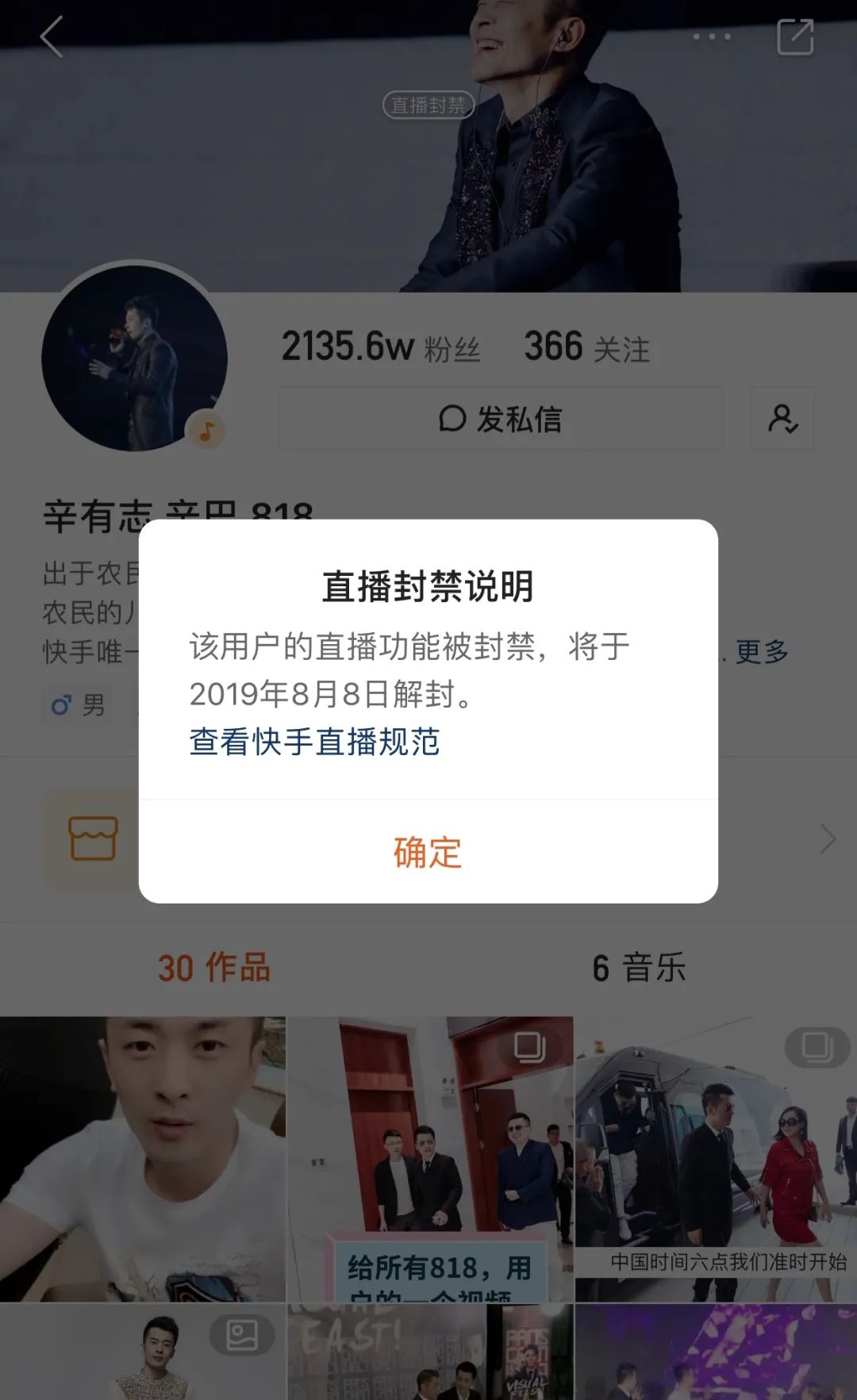Image resolution: width=857 pixels, height=1400 pixels.
Task: Confirm the live ban dialog with 确定
Action: pos(428,852)
